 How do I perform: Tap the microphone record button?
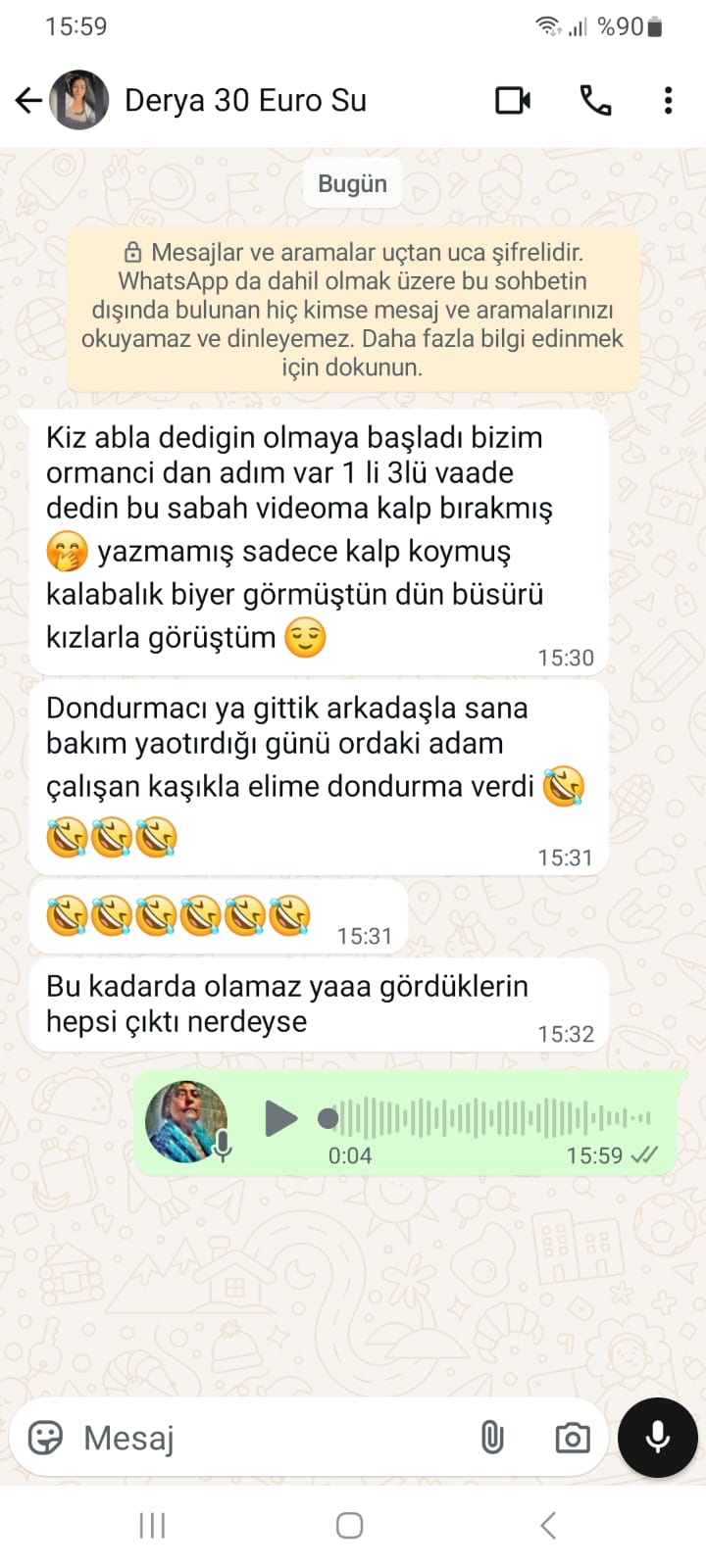(x=657, y=1437)
